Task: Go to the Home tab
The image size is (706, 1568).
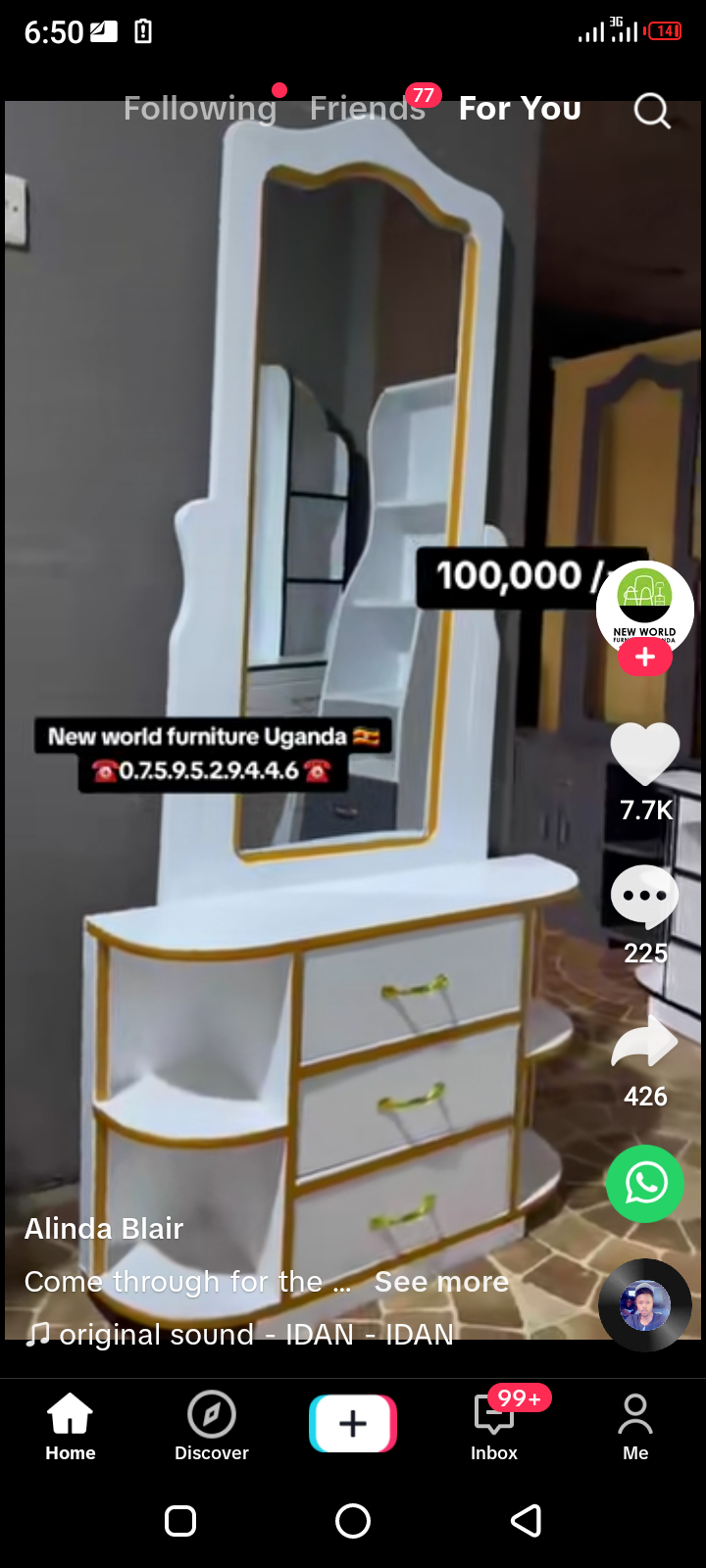Action: tap(71, 1426)
